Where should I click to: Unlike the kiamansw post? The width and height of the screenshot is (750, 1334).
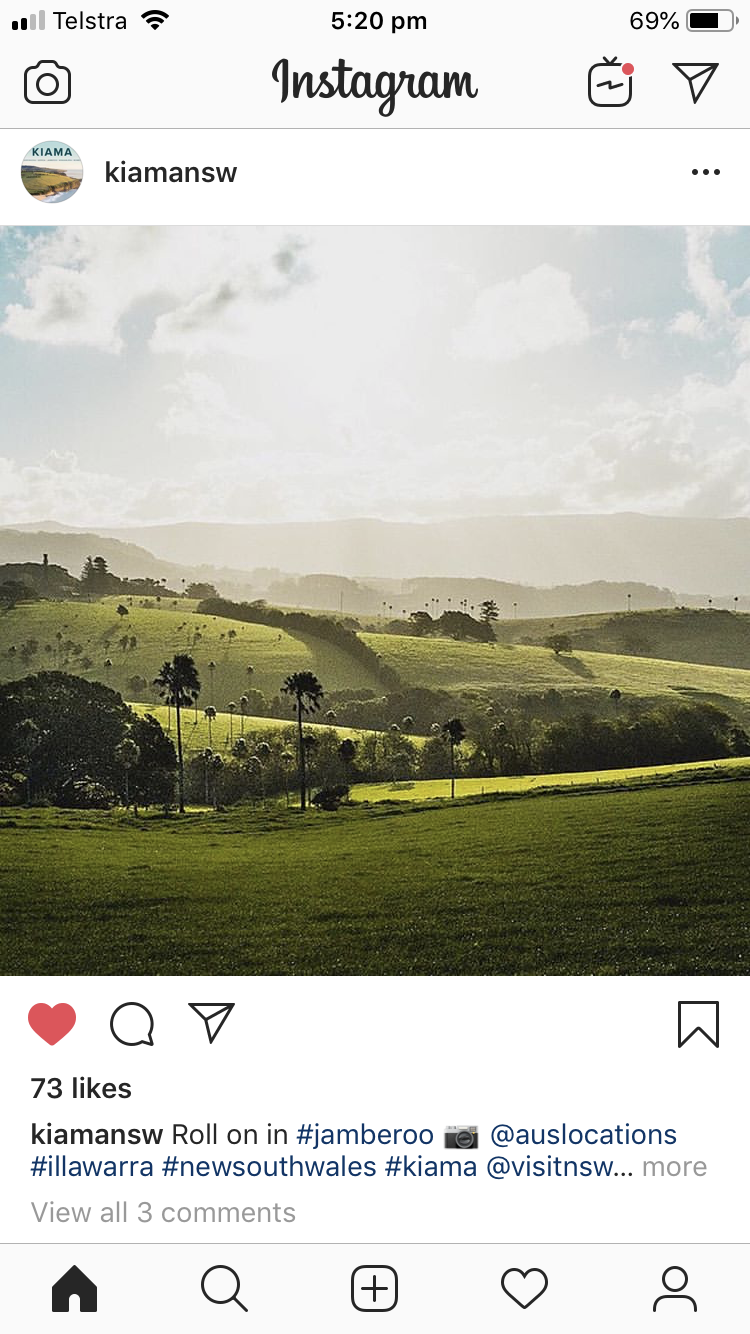click(52, 1024)
